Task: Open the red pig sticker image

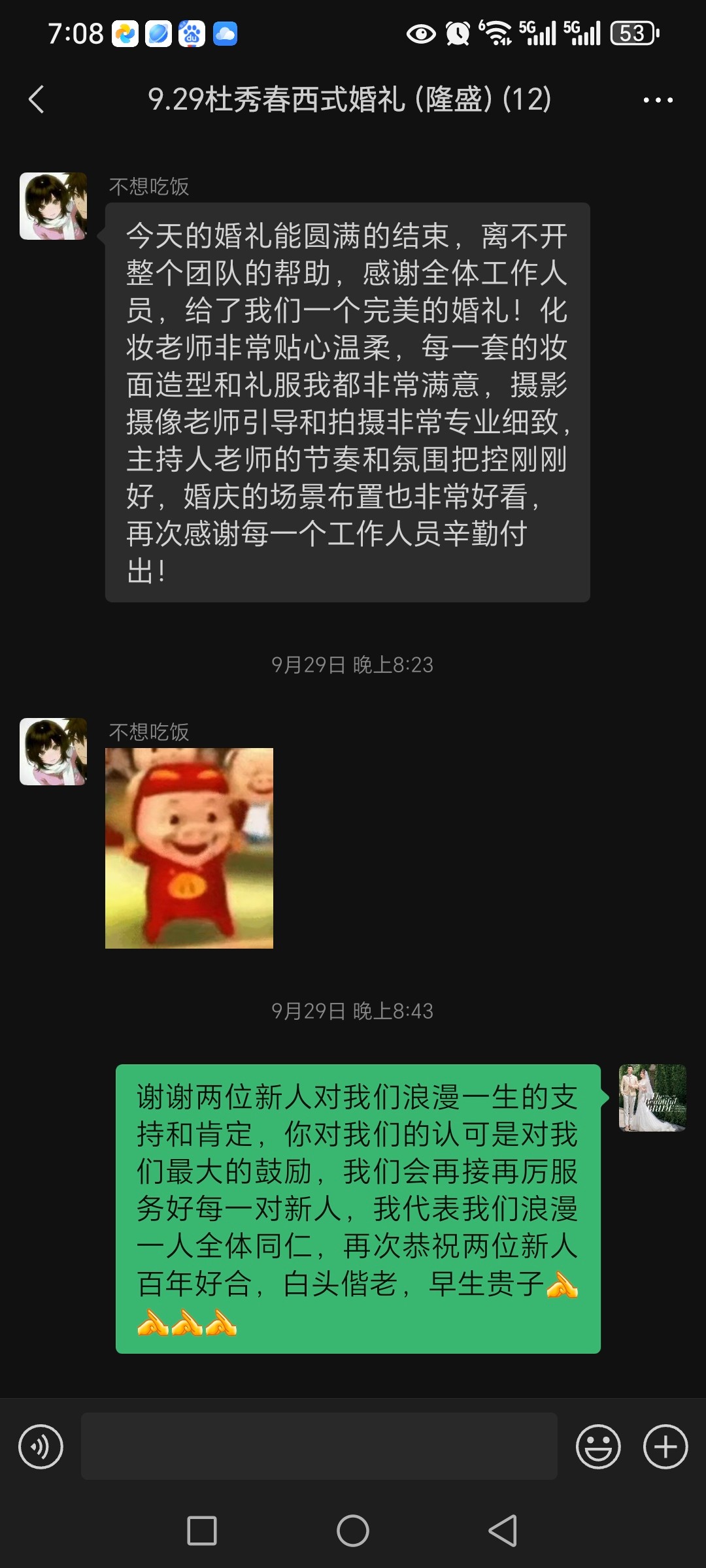Action: 189,848
